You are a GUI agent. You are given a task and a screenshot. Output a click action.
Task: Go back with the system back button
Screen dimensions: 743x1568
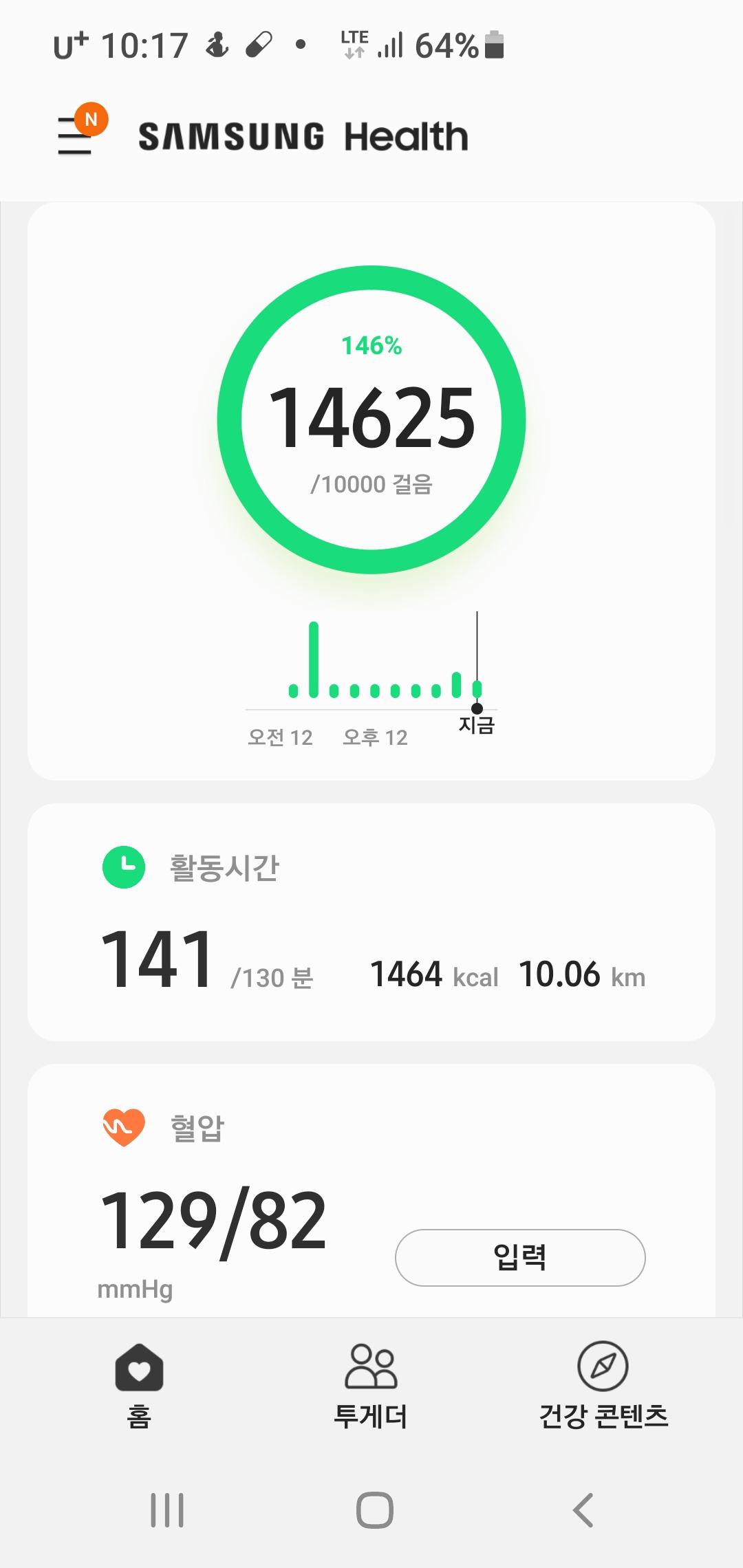tap(583, 1510)
